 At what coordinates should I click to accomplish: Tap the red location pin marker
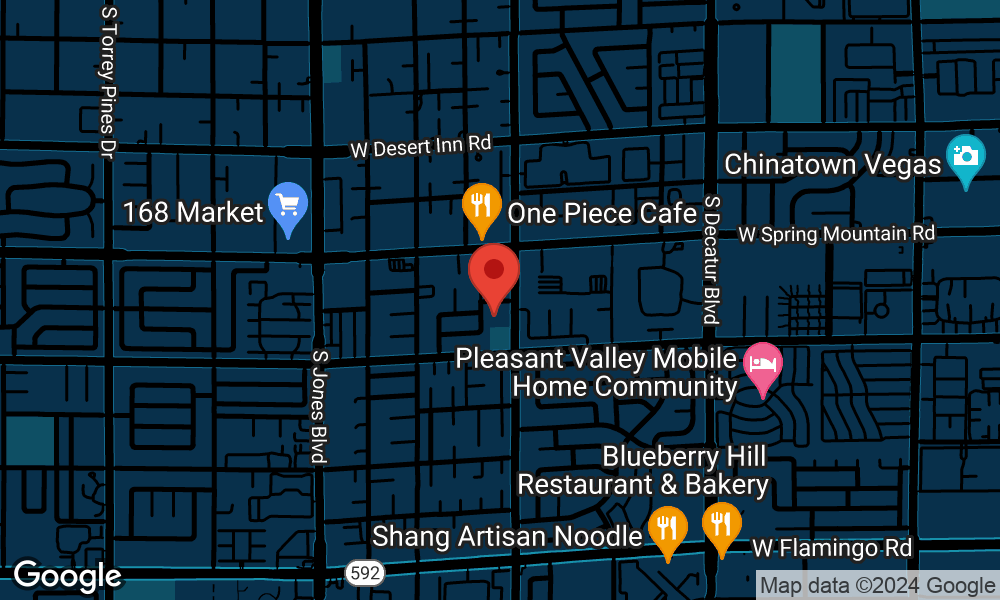(494, 272)
